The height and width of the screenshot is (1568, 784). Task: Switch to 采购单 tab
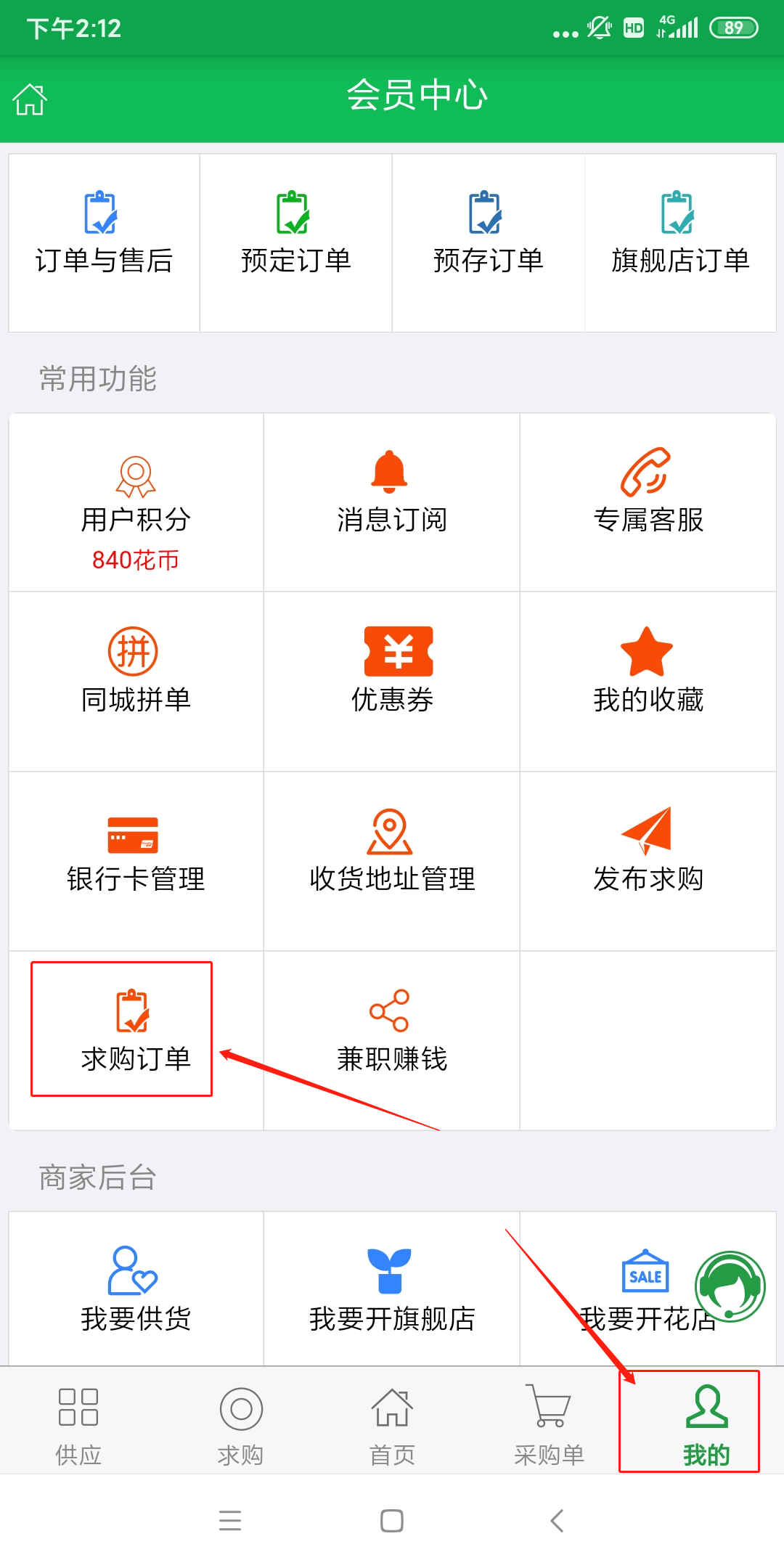549,1424
